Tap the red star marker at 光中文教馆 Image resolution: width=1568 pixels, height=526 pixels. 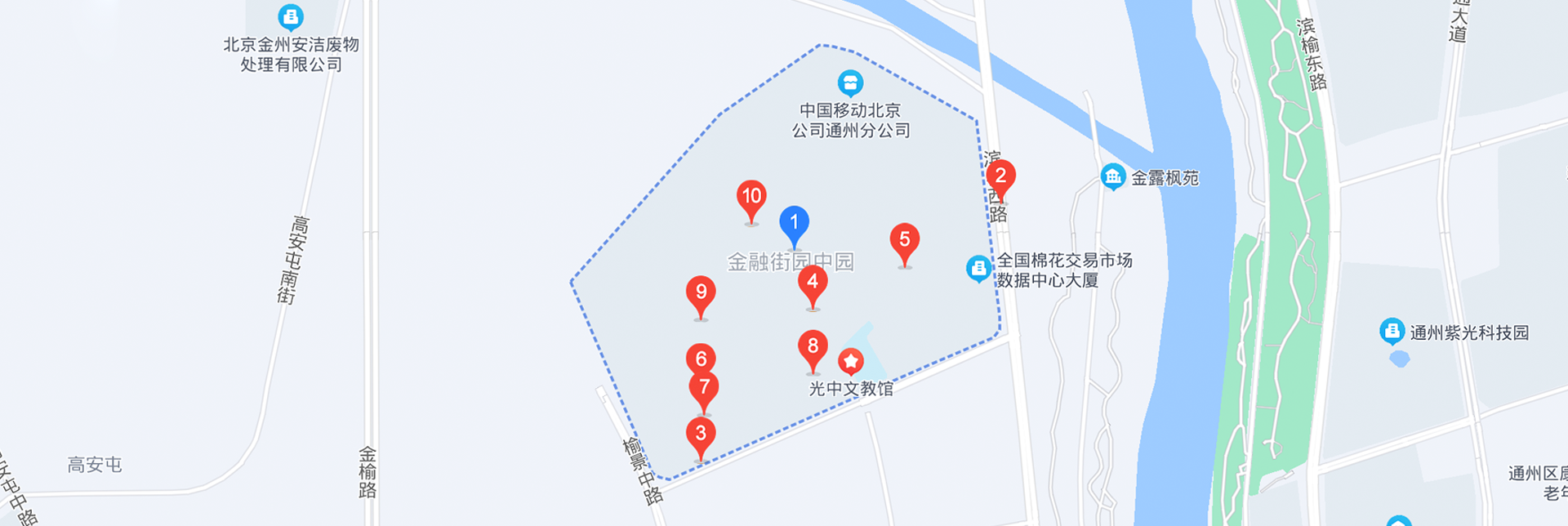(851, 361)
